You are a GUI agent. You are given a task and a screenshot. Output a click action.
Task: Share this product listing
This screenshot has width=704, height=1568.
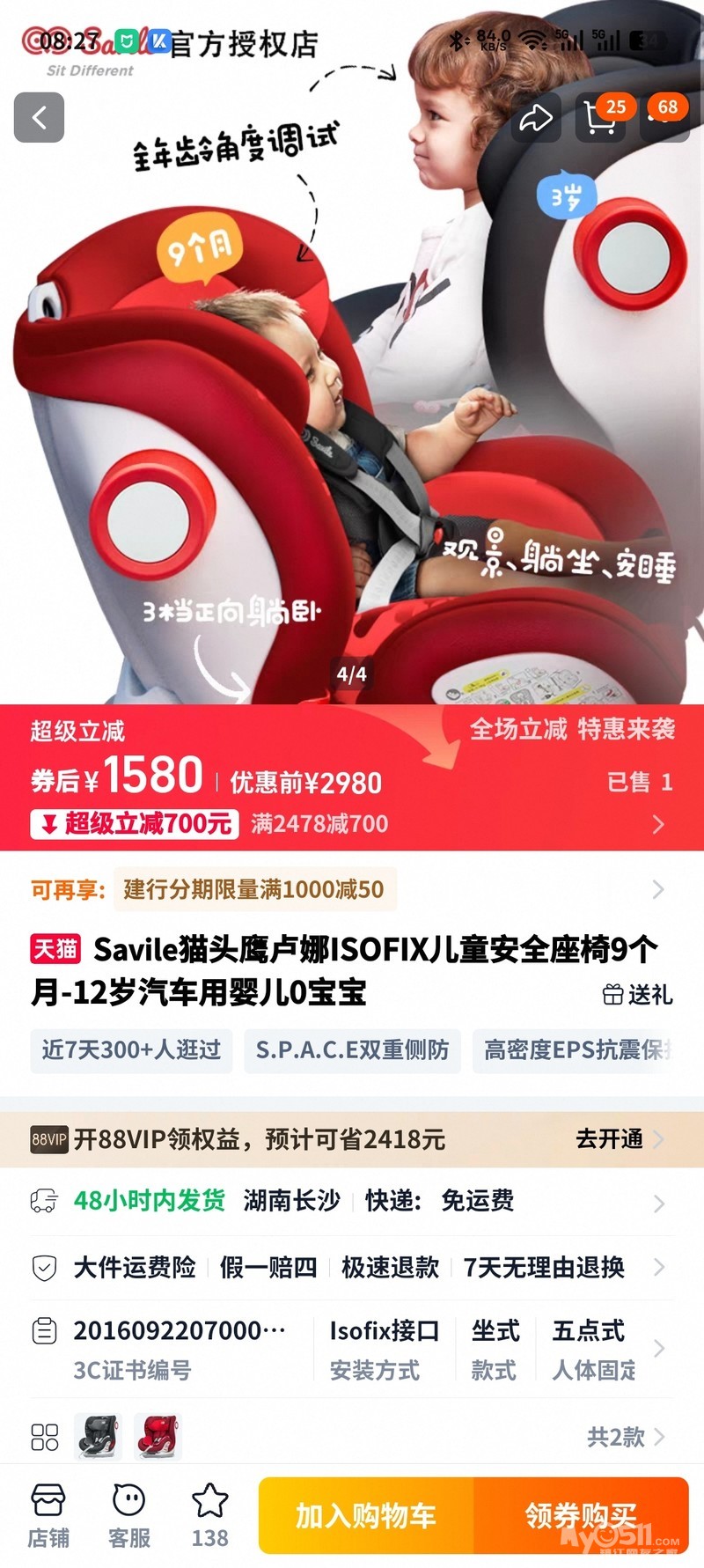point(535,118)
